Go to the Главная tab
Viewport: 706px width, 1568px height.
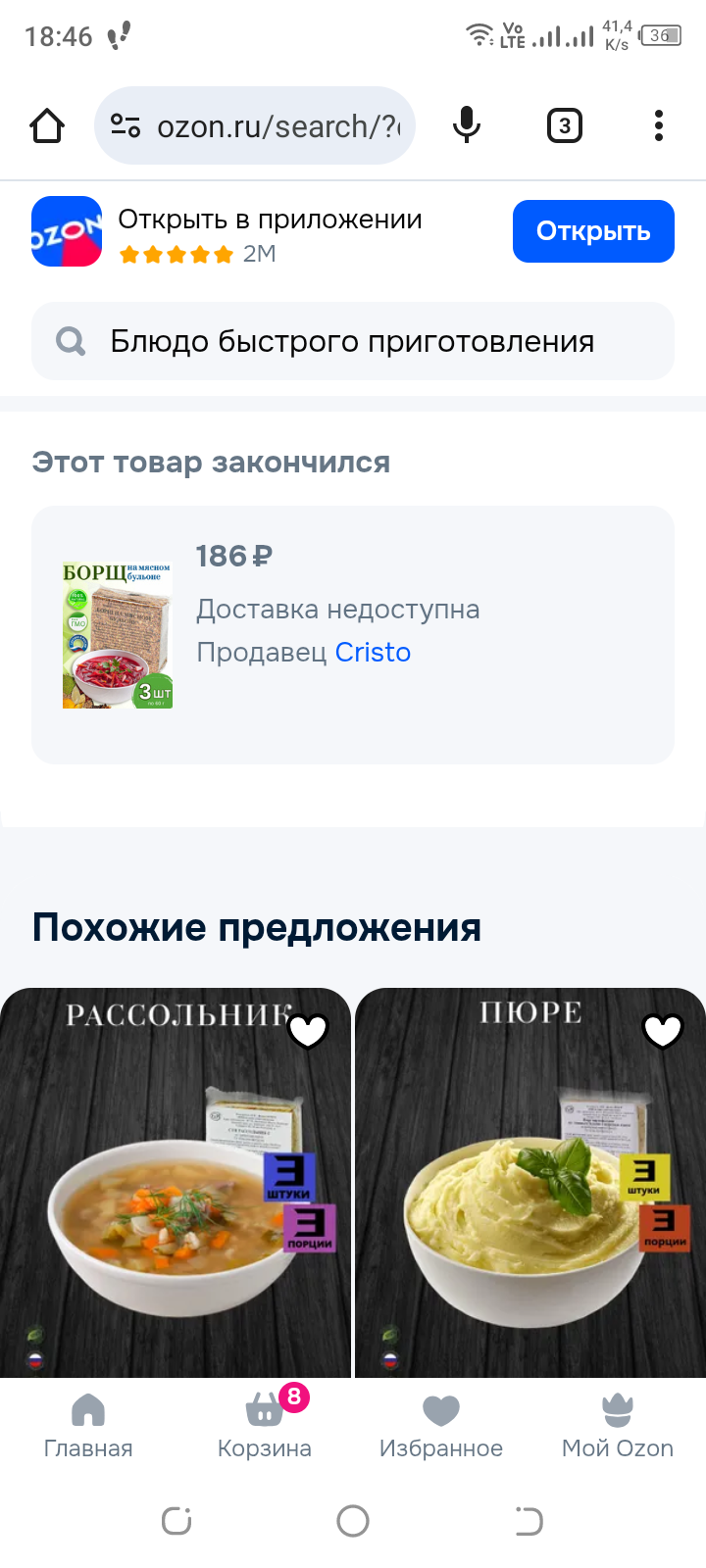click(x=88, y=1425)
